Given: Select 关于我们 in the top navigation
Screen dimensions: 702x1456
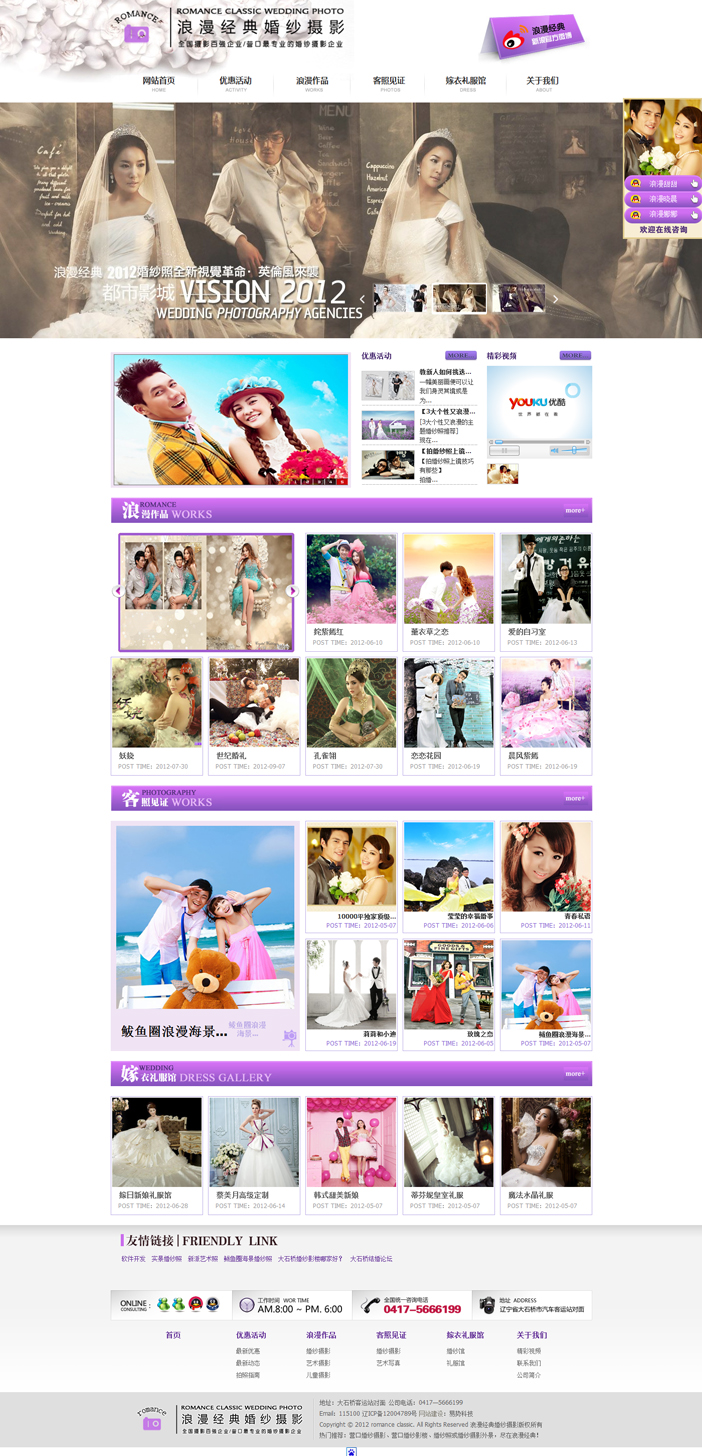Looking at the screenshot, I should click(544, 83).
